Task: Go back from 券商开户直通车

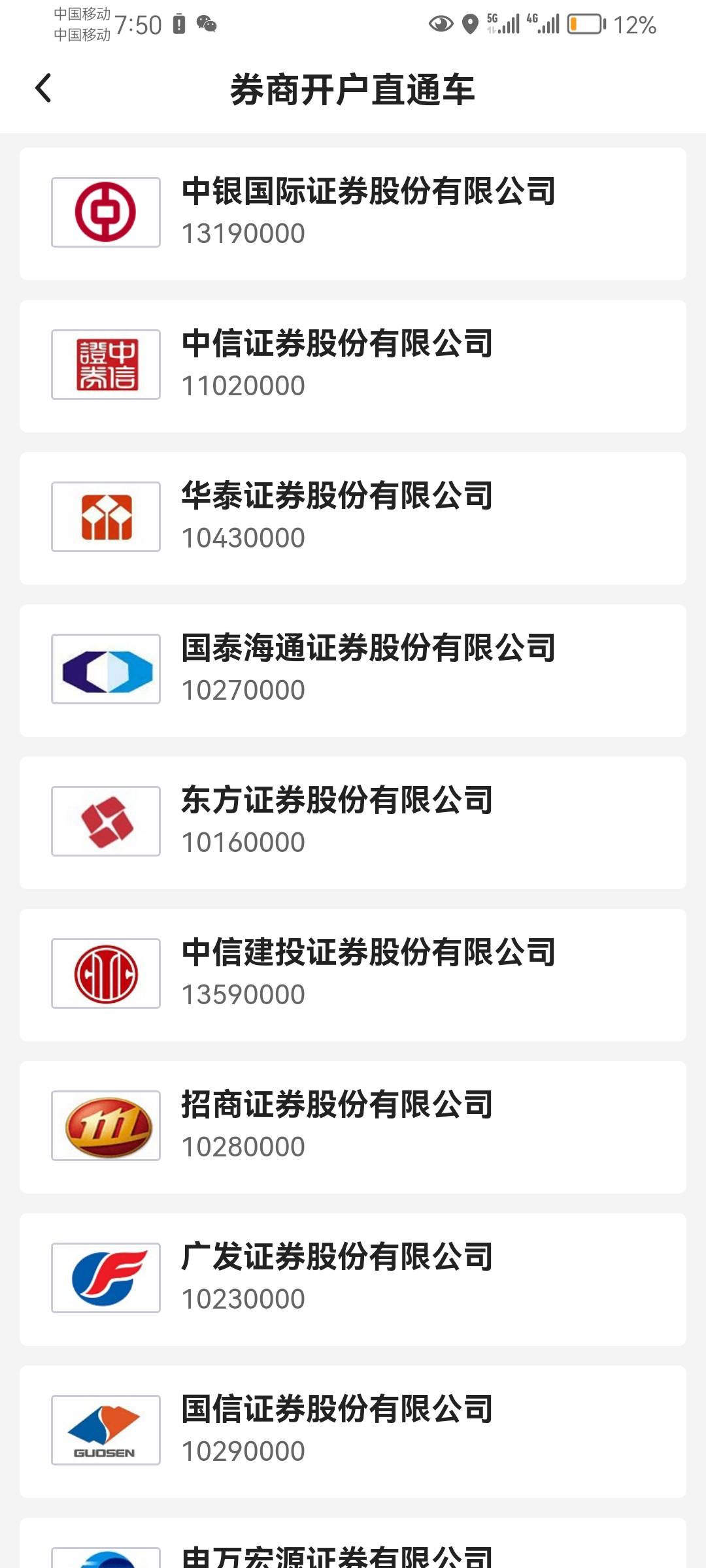Action: tap(43, 88)
